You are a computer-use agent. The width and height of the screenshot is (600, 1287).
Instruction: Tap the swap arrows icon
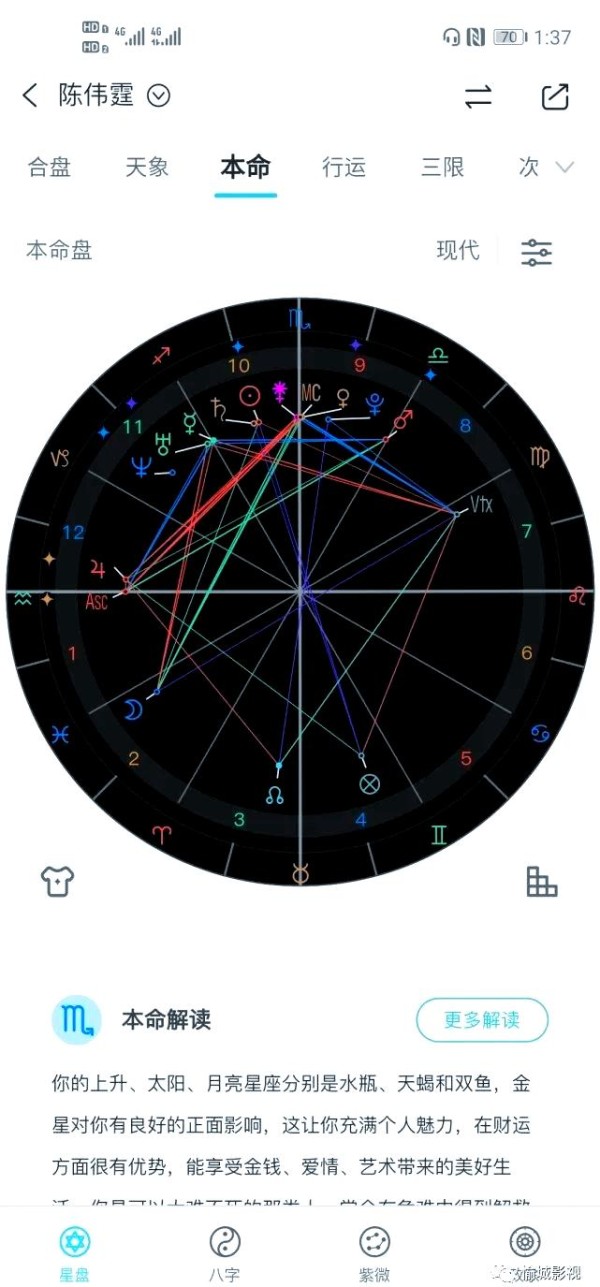coord(478,96)
